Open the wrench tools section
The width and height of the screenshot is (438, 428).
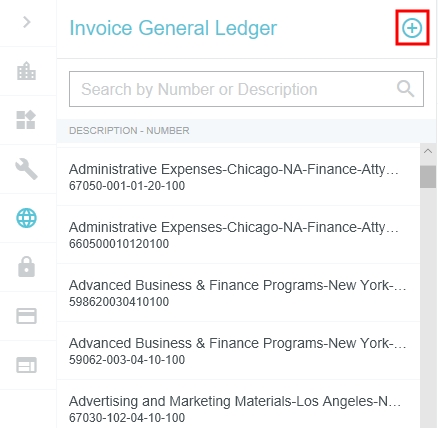(x=27, y=169)
